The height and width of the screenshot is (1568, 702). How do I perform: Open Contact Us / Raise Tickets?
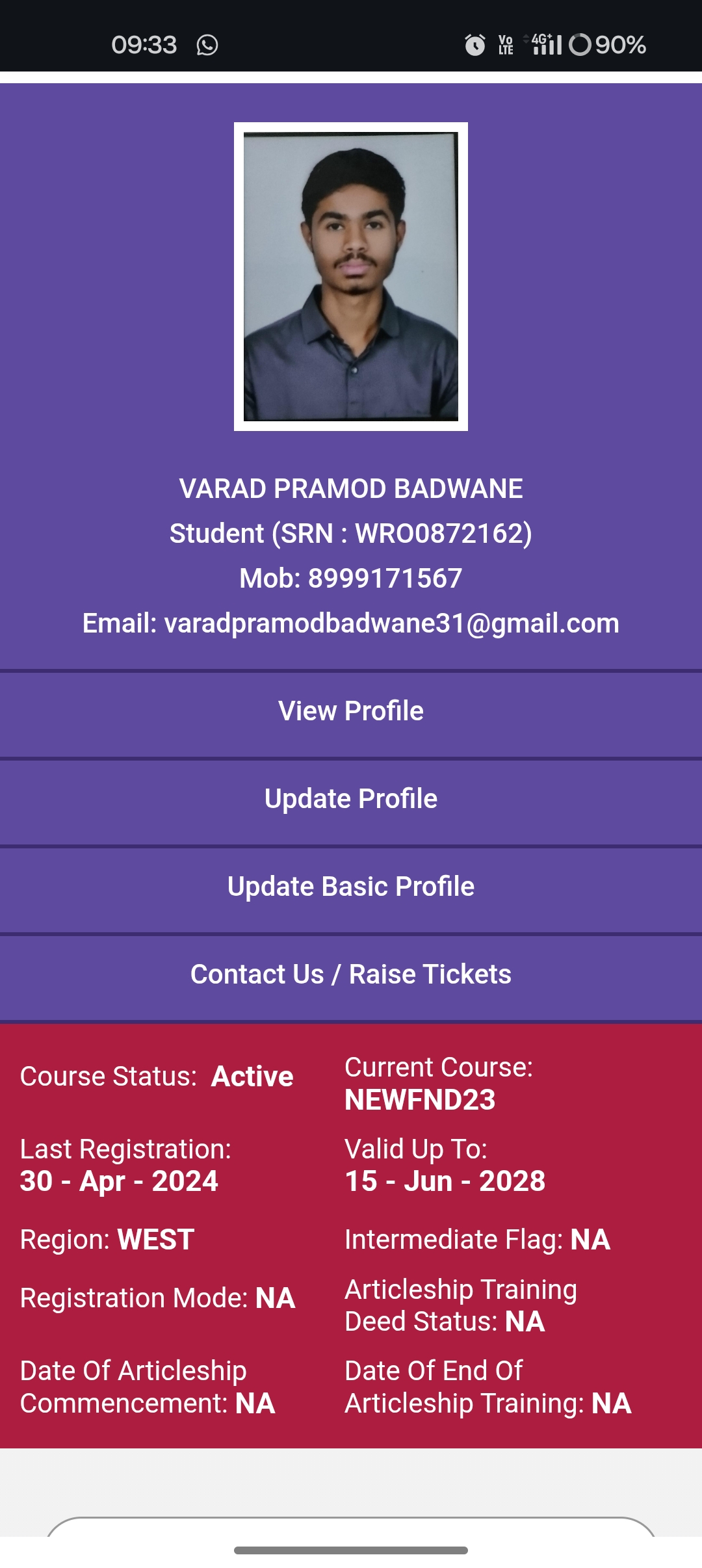click(351, 974)
